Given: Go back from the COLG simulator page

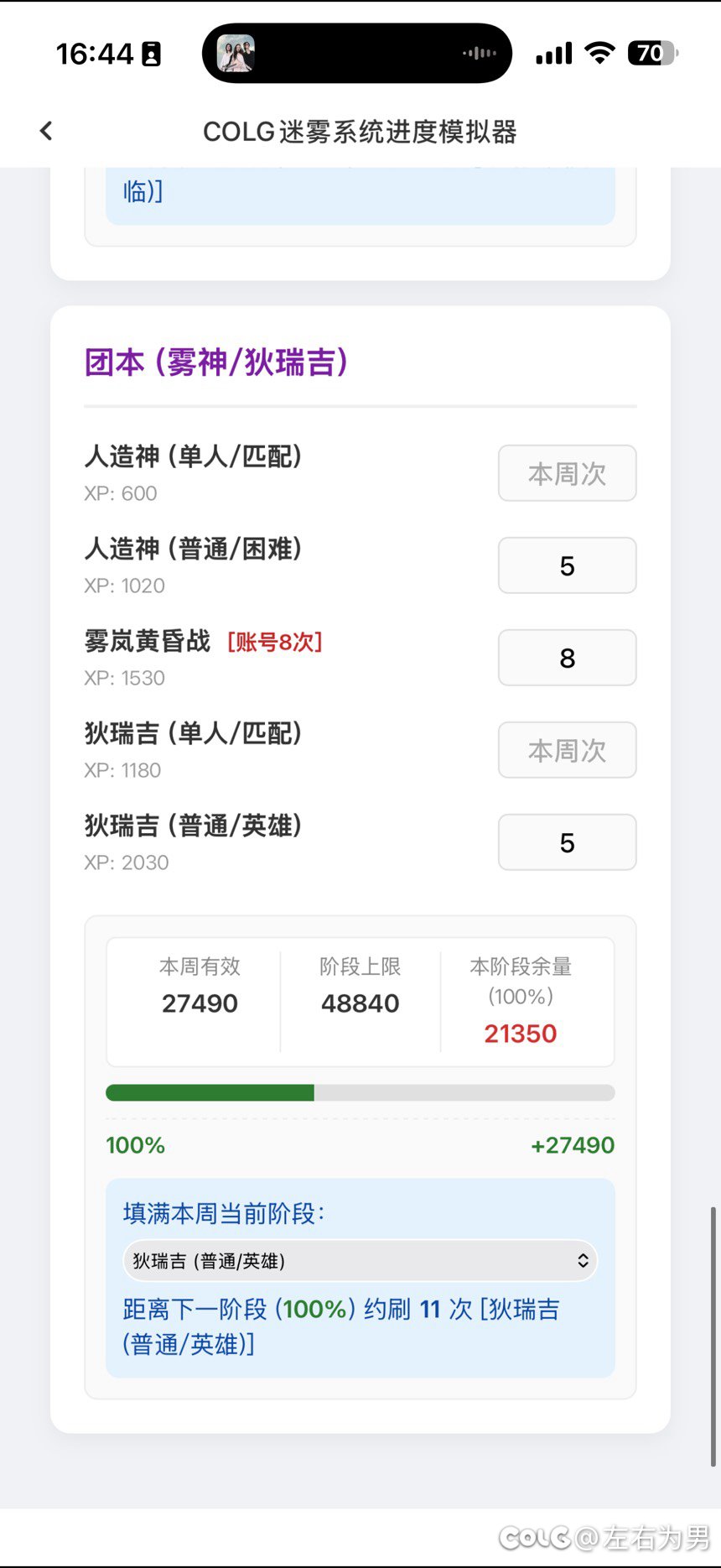Looking at the screenshot, I should 46,131.
